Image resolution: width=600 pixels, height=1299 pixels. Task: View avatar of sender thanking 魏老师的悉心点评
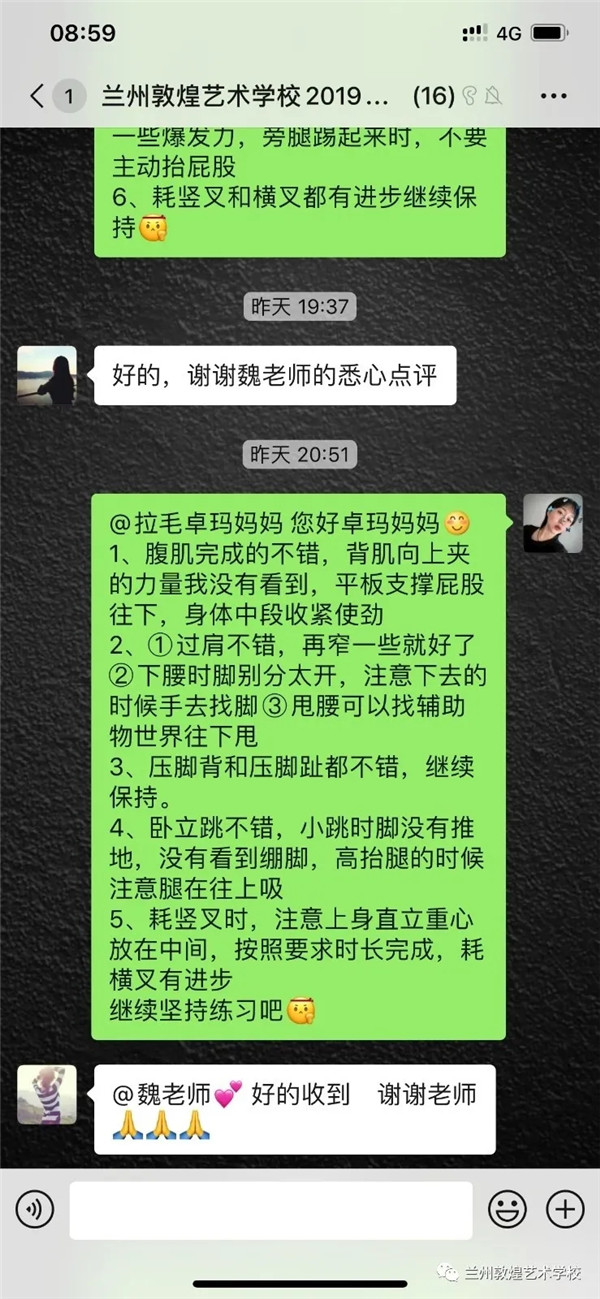[47, 375]
